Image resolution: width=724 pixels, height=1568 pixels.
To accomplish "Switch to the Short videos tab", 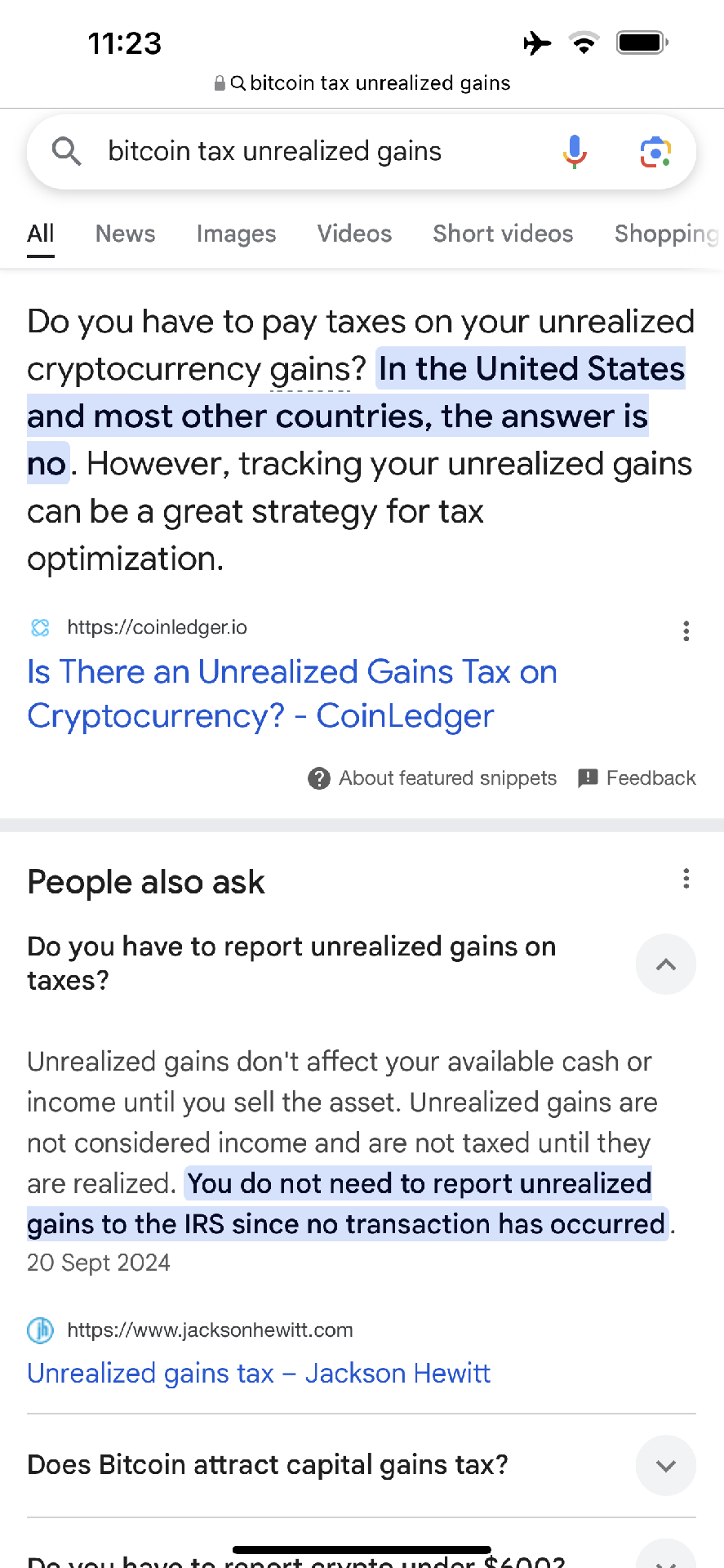I will point(503,234).
